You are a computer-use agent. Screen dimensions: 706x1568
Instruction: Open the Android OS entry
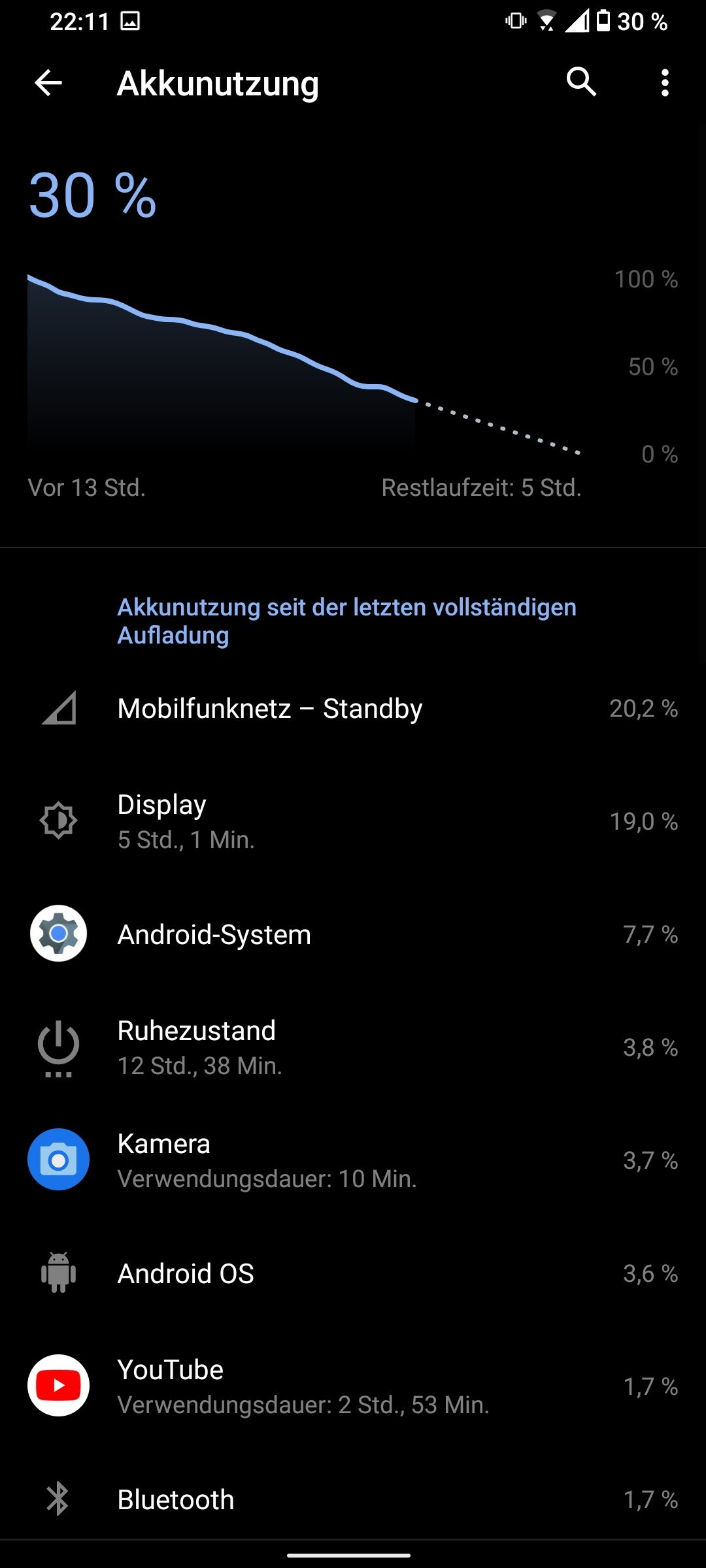353,1273
